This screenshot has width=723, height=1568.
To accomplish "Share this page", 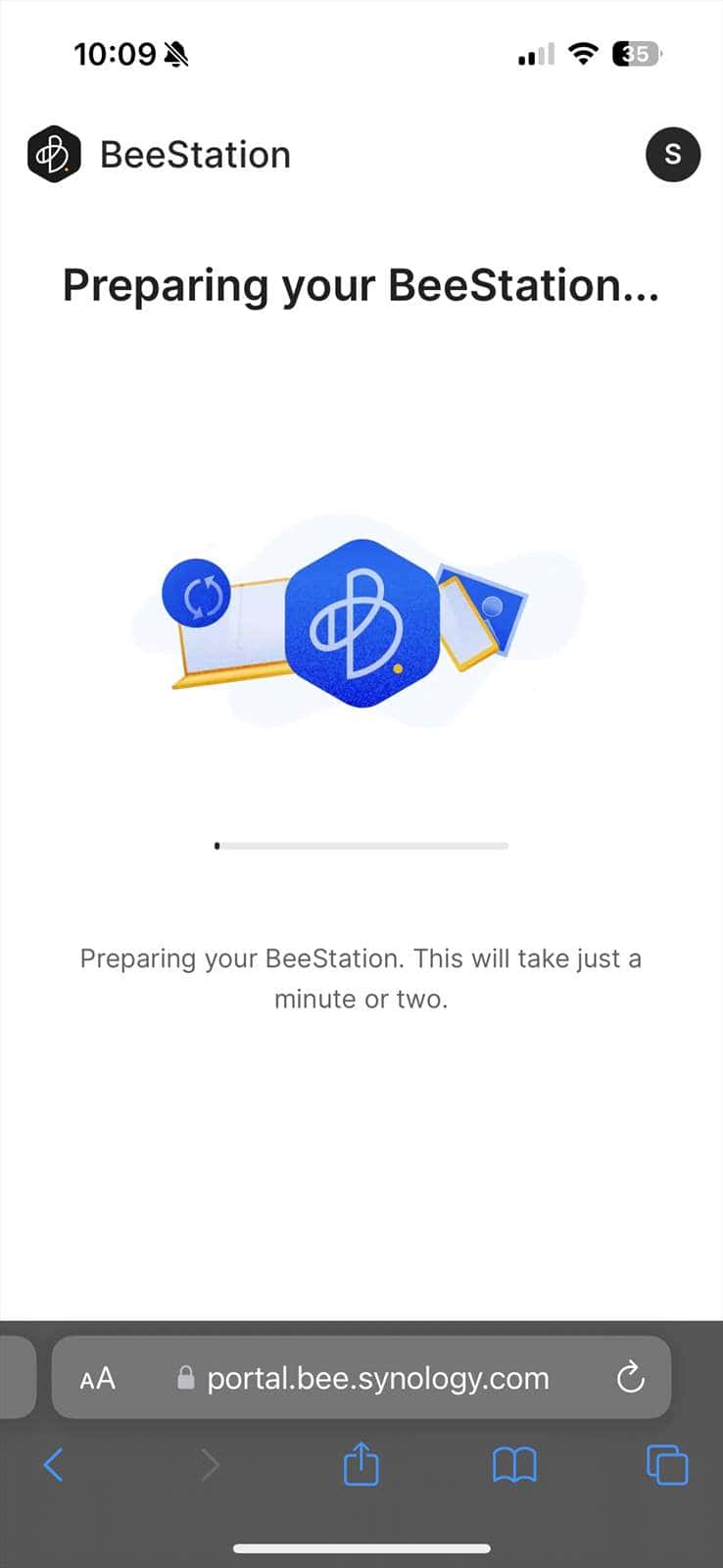I will 361,1465.
